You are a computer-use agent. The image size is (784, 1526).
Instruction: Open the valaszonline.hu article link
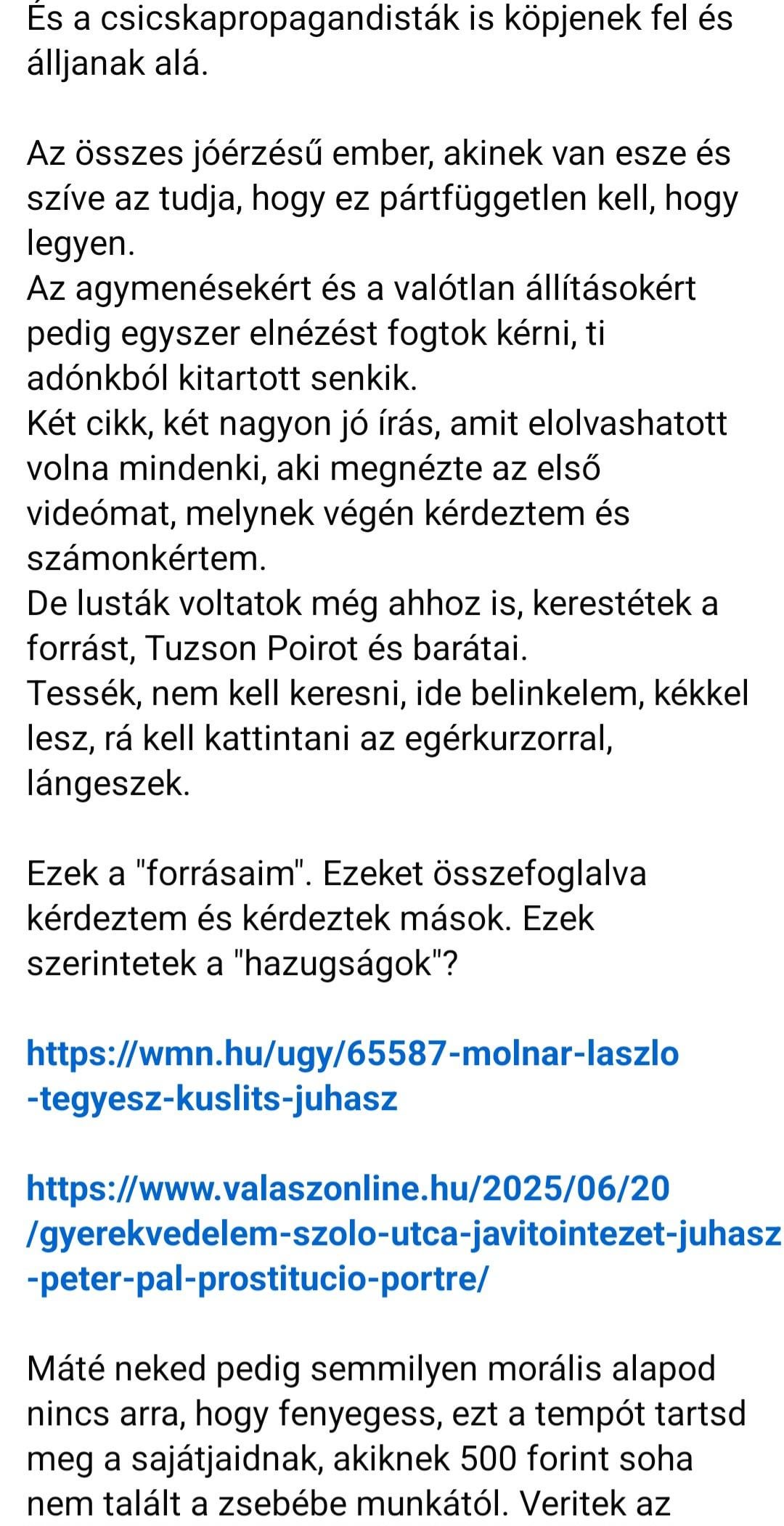click(x=404, y=1233)
